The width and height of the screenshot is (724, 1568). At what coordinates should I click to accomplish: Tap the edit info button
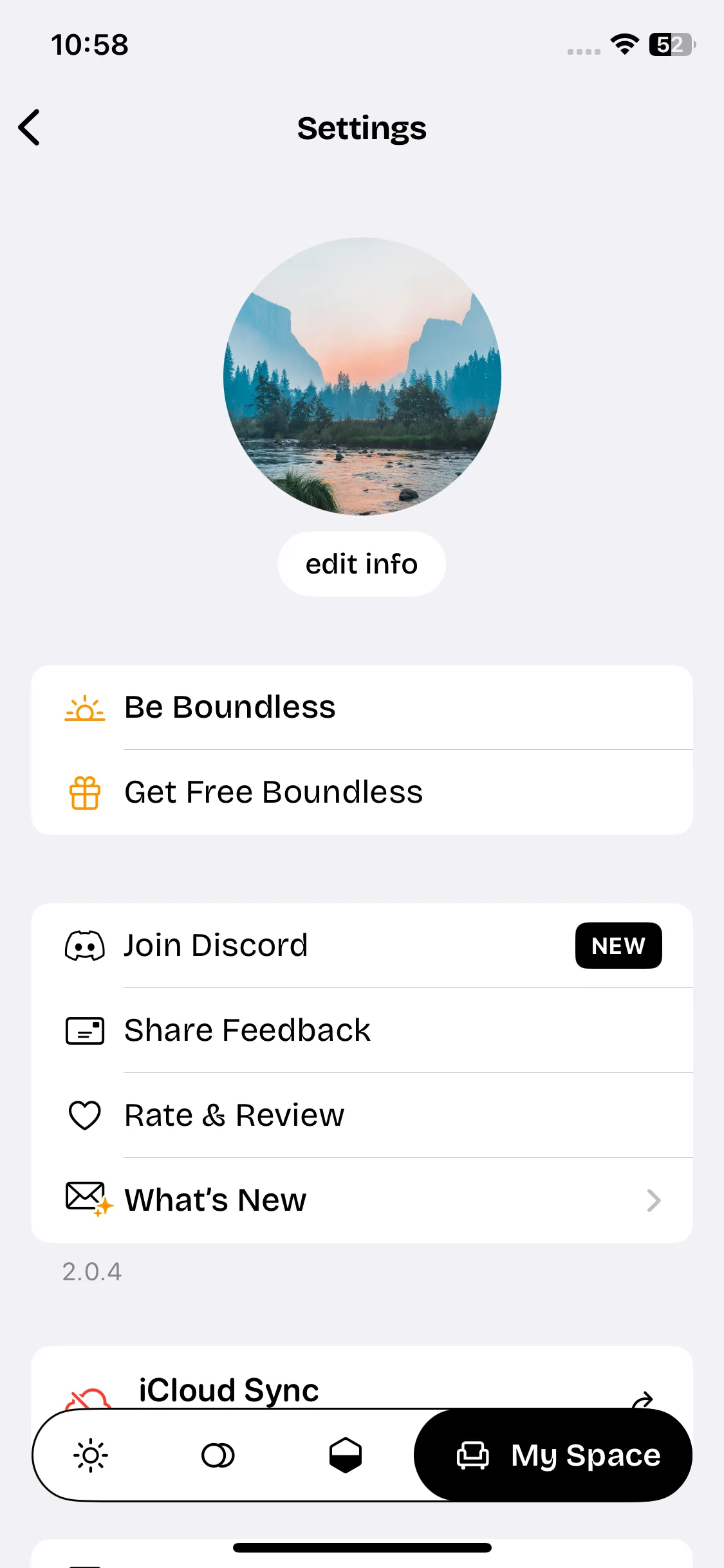pos(362,564)
